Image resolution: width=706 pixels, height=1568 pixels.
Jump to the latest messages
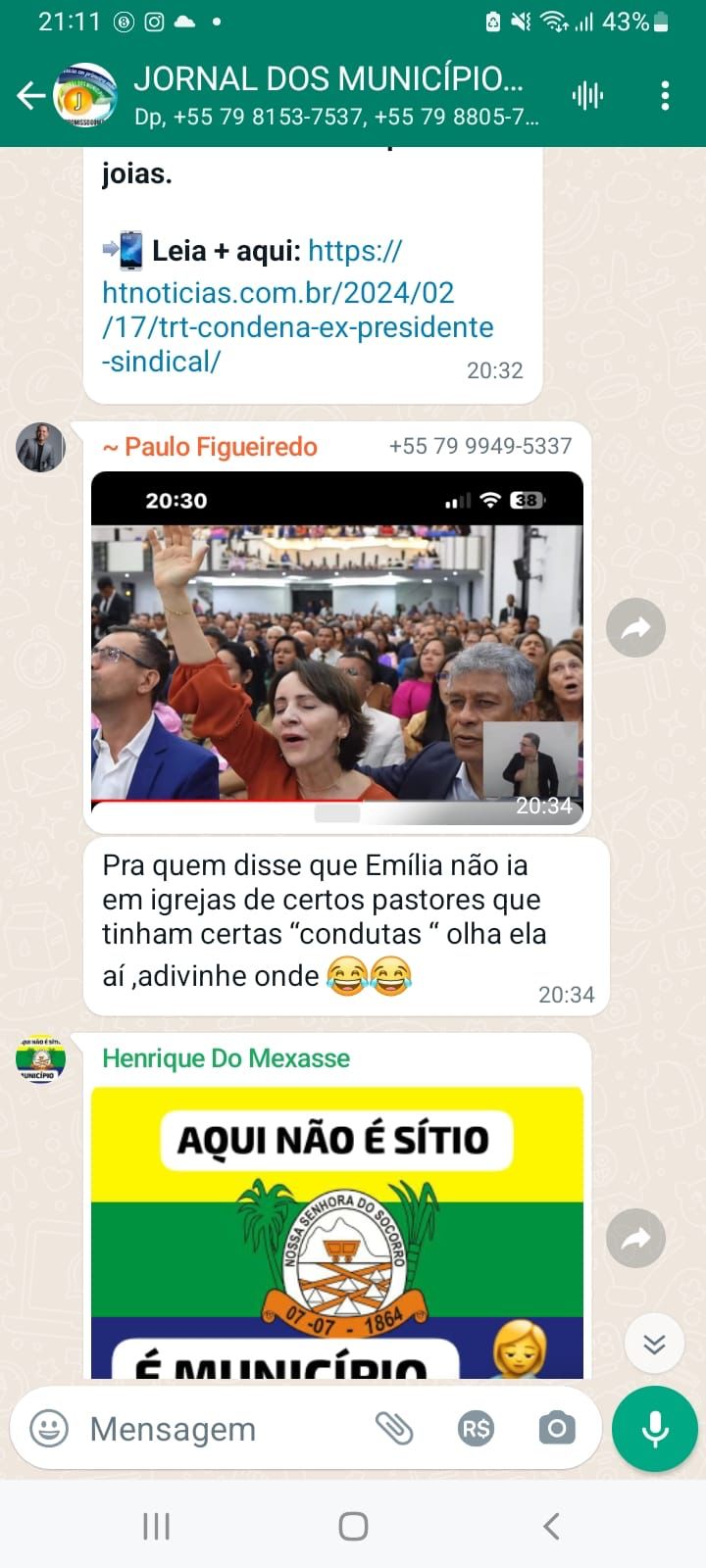pyautogui.click(x=654, y=1344)
